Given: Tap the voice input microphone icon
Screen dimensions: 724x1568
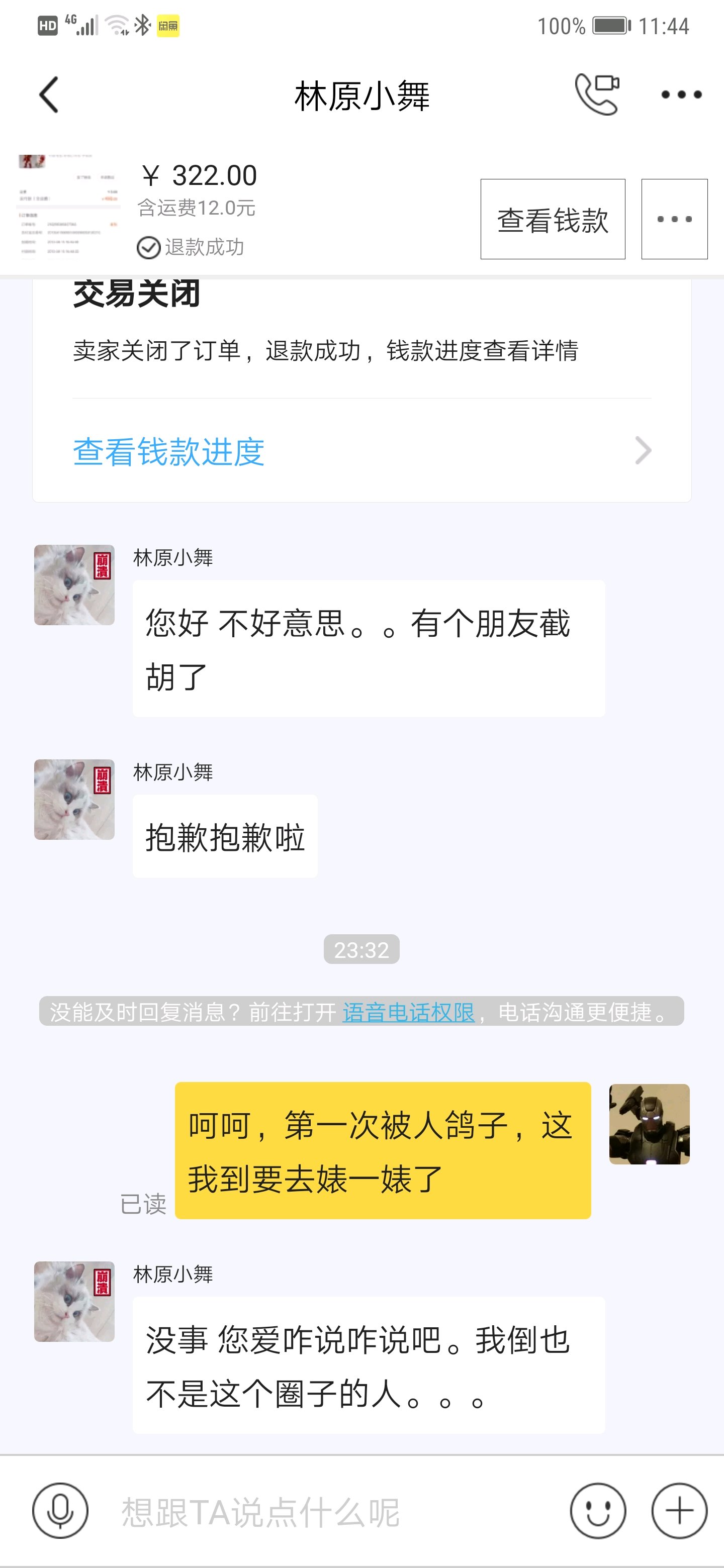Looking at the screenshot, I should click(60, 1511).
